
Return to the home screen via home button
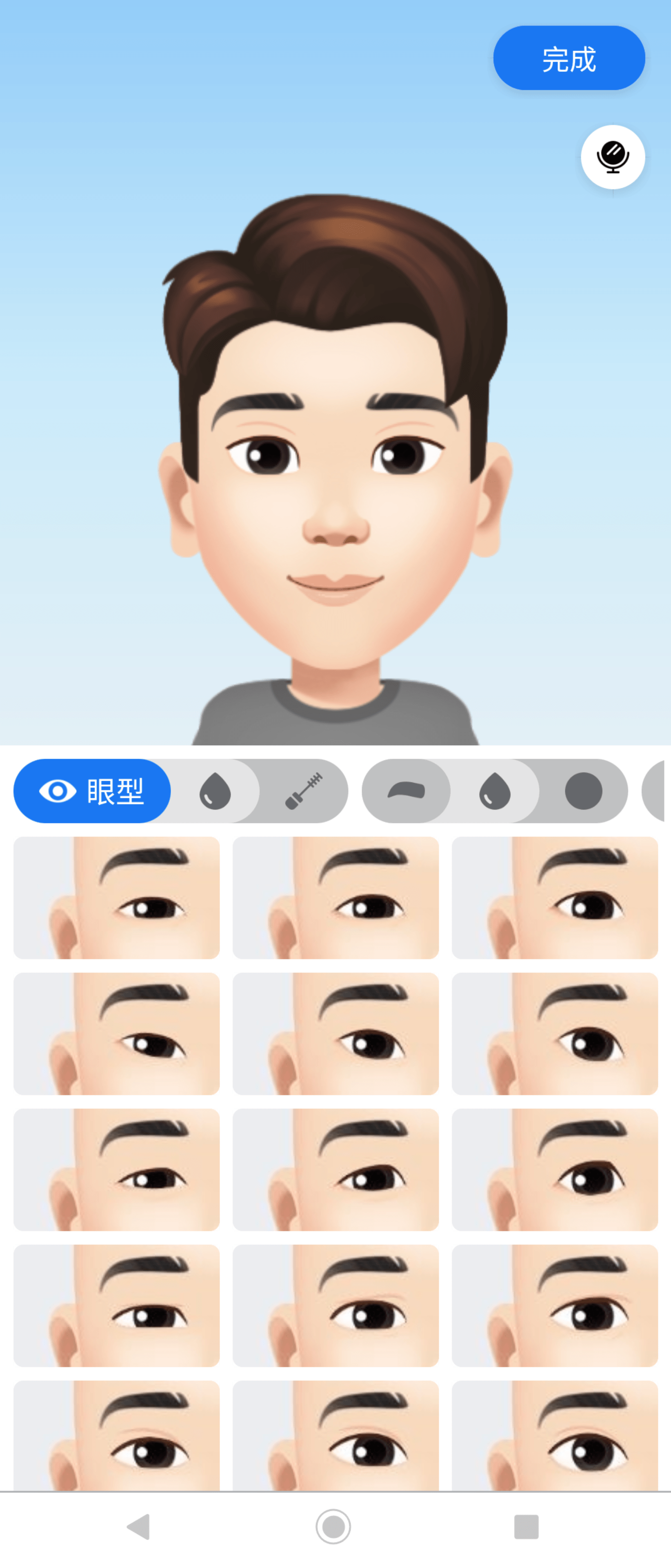point(333,1526)
